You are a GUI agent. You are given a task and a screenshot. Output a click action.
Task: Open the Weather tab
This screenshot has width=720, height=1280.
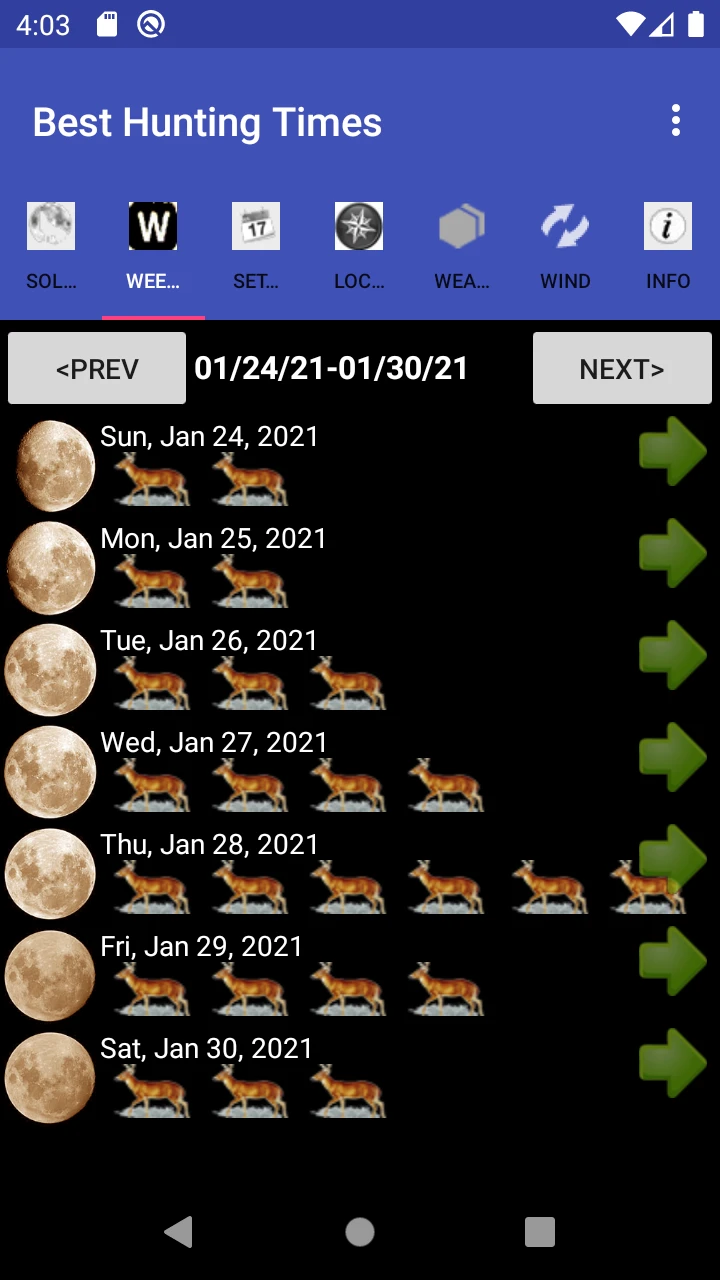point(462,247)
